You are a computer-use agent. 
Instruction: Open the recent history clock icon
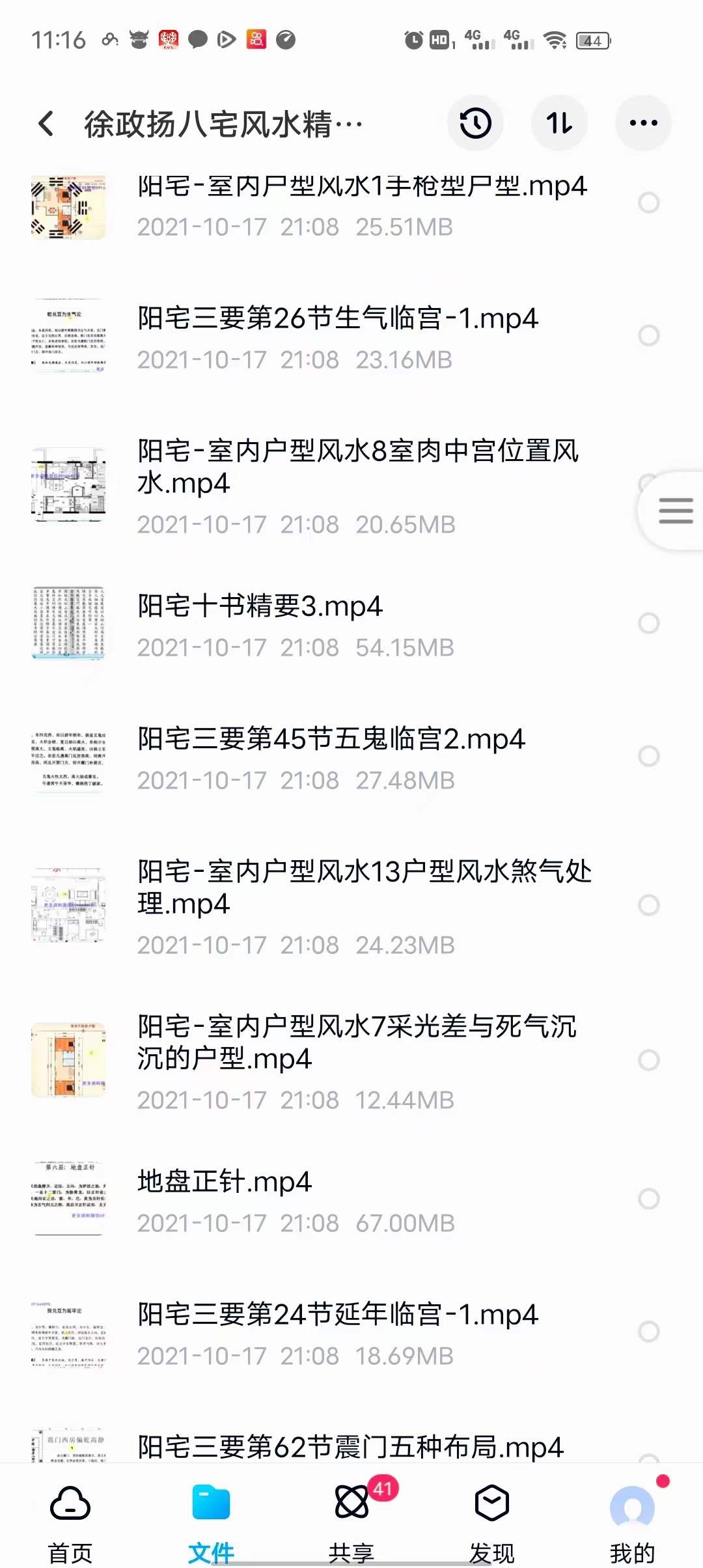tap(475, 123)
